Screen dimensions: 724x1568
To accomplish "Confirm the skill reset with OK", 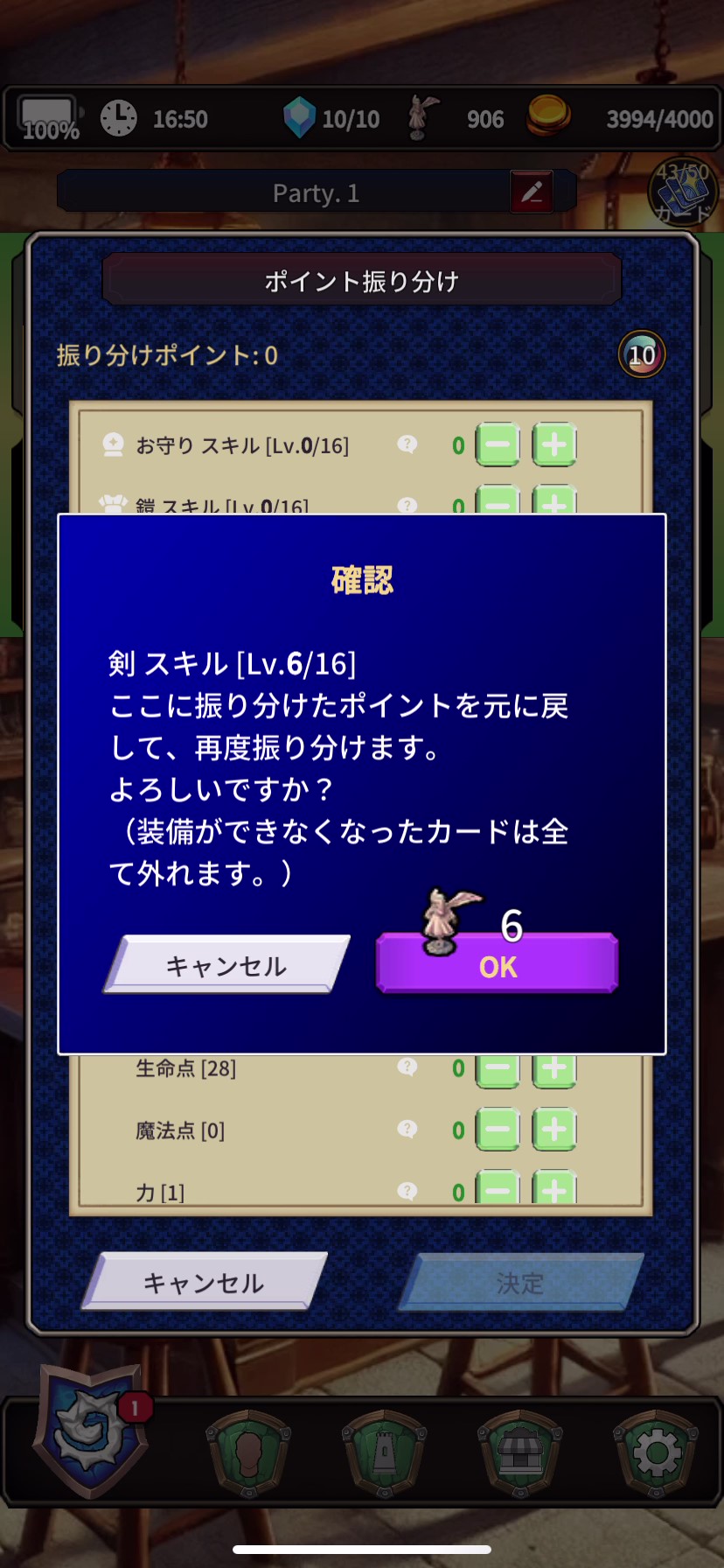I will (497, 964).
